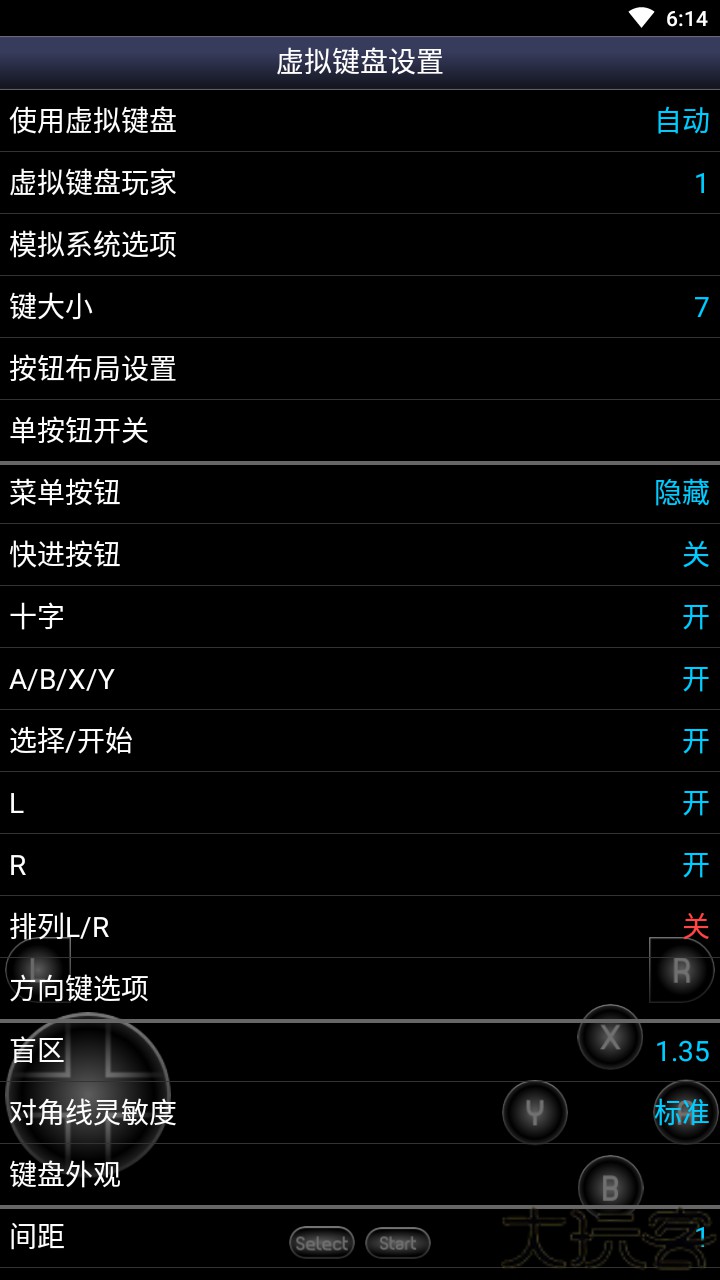The width and height of the screenshot is (720, 1280).
Task: Open 按钮布局设置
Action: [x=360, y=370]
